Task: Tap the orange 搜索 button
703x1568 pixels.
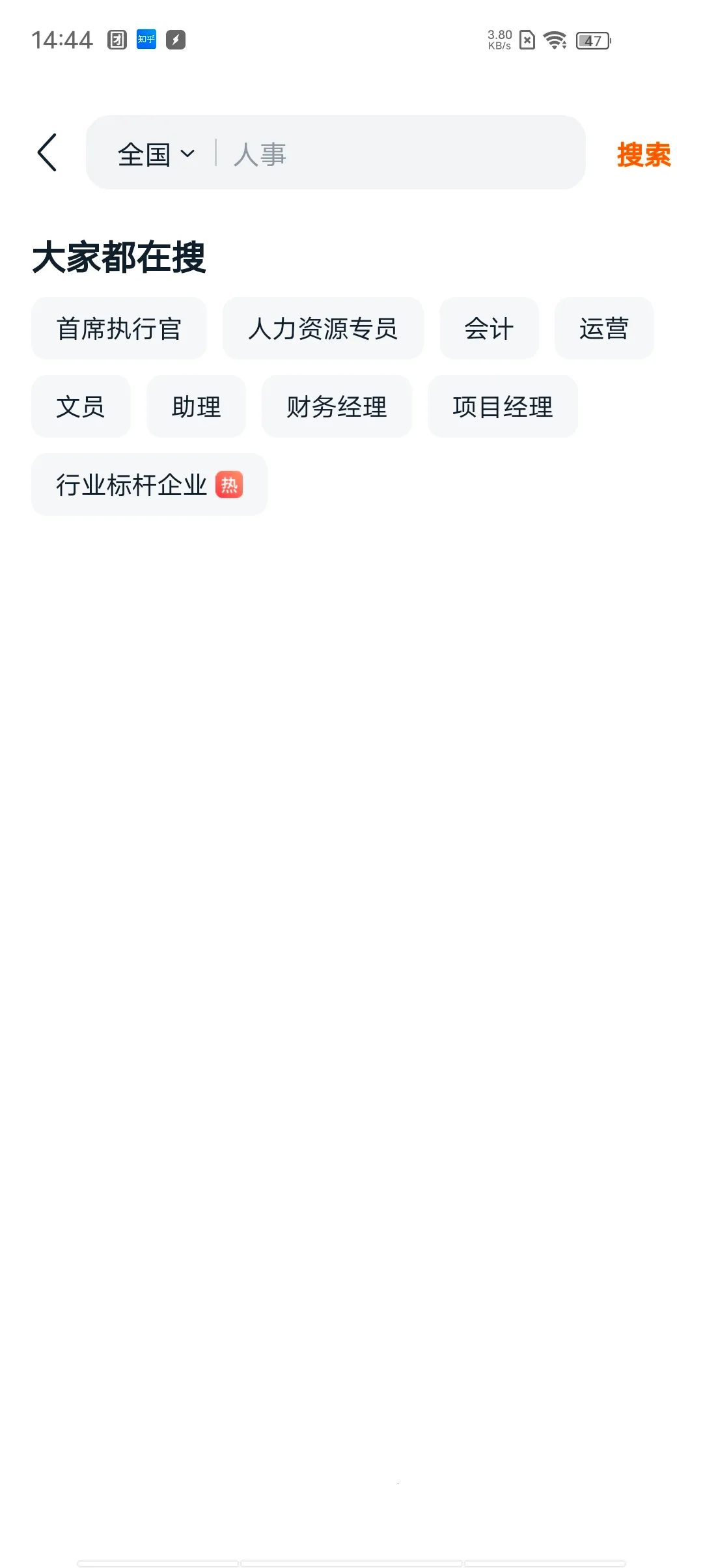Action: pyautogui.click(x=643, y=154)
